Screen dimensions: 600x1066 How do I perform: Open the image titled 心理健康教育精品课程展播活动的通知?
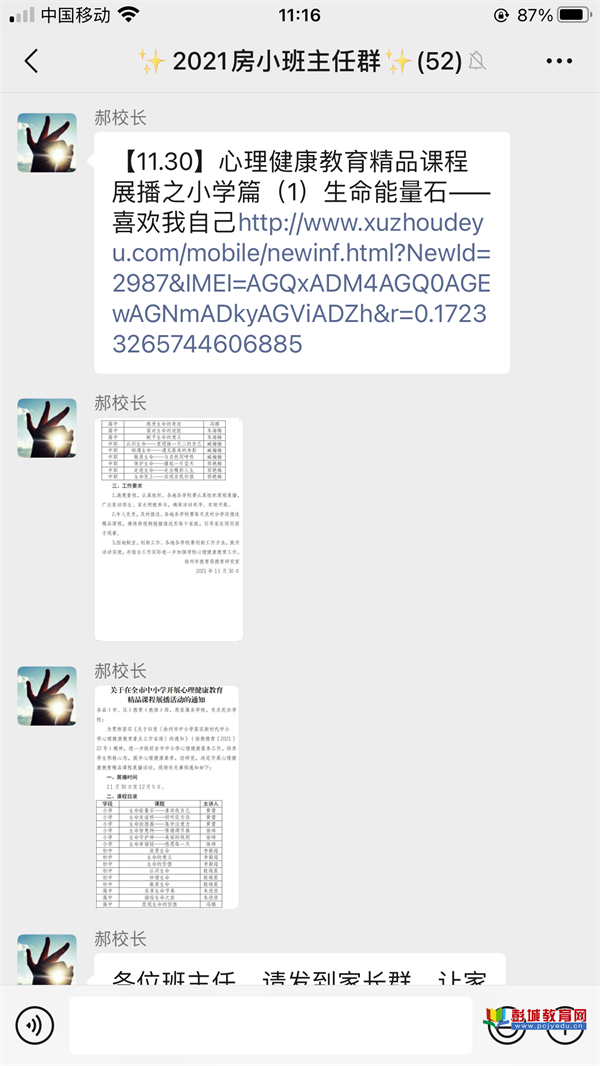[x=168, y=795]
